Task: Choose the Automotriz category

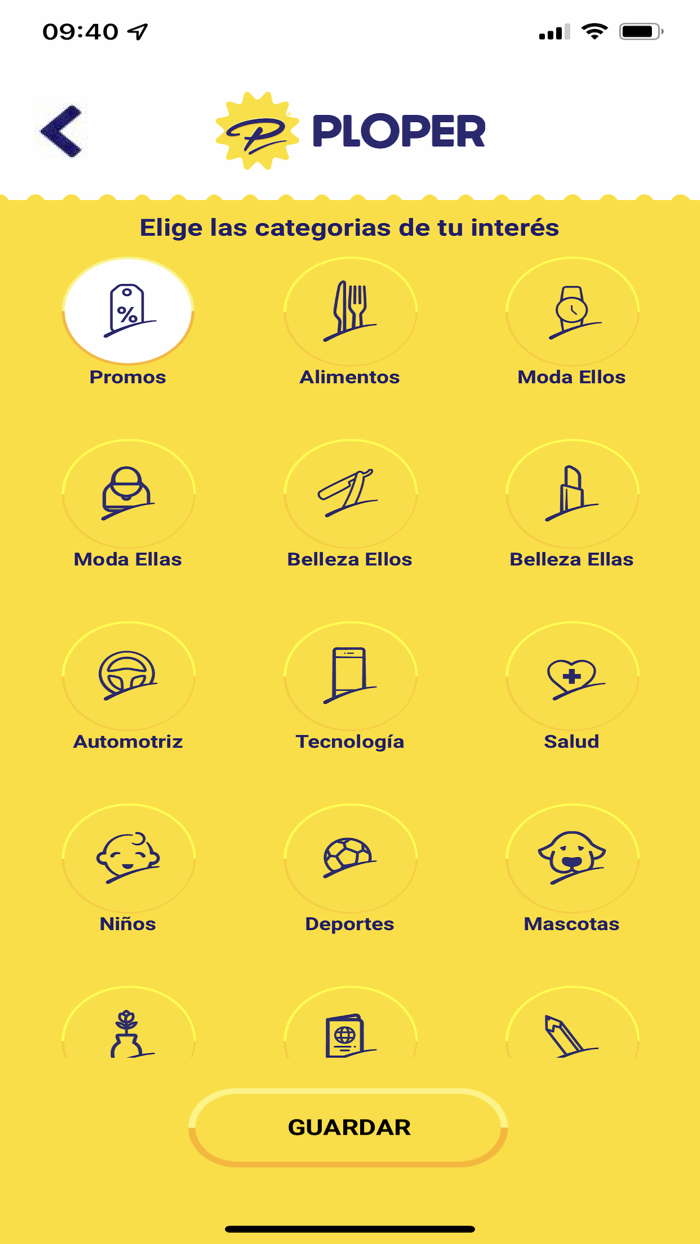Action: tap(128, 675)
